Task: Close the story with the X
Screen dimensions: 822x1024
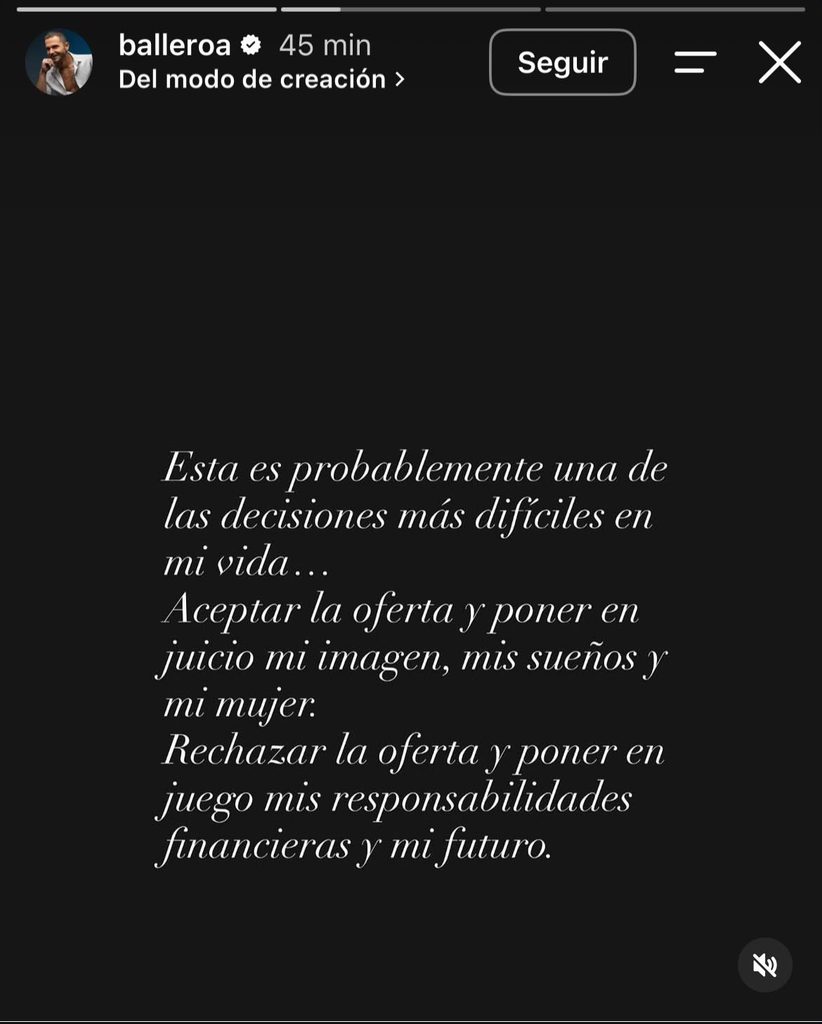Action: point(780,63)
